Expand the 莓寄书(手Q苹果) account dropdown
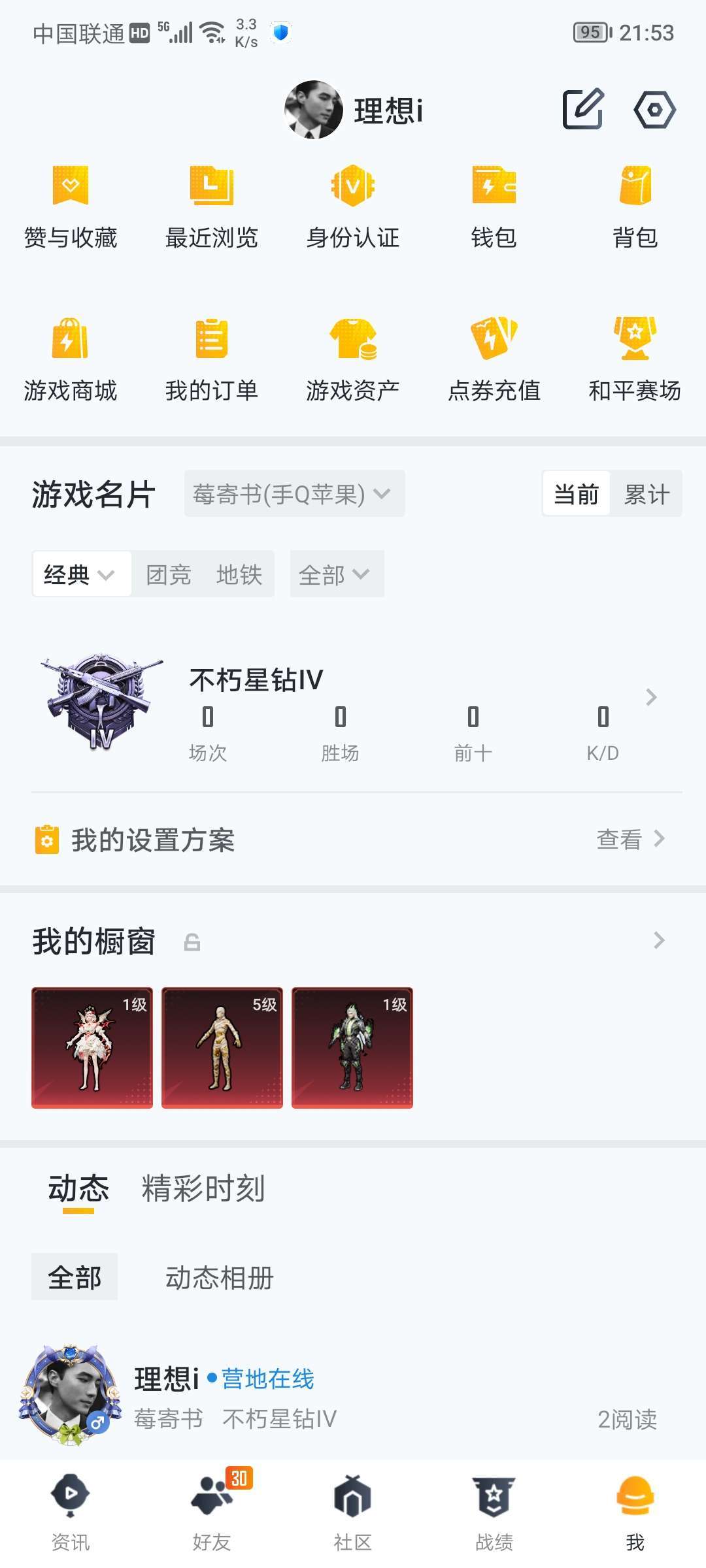 click(294, 494)
